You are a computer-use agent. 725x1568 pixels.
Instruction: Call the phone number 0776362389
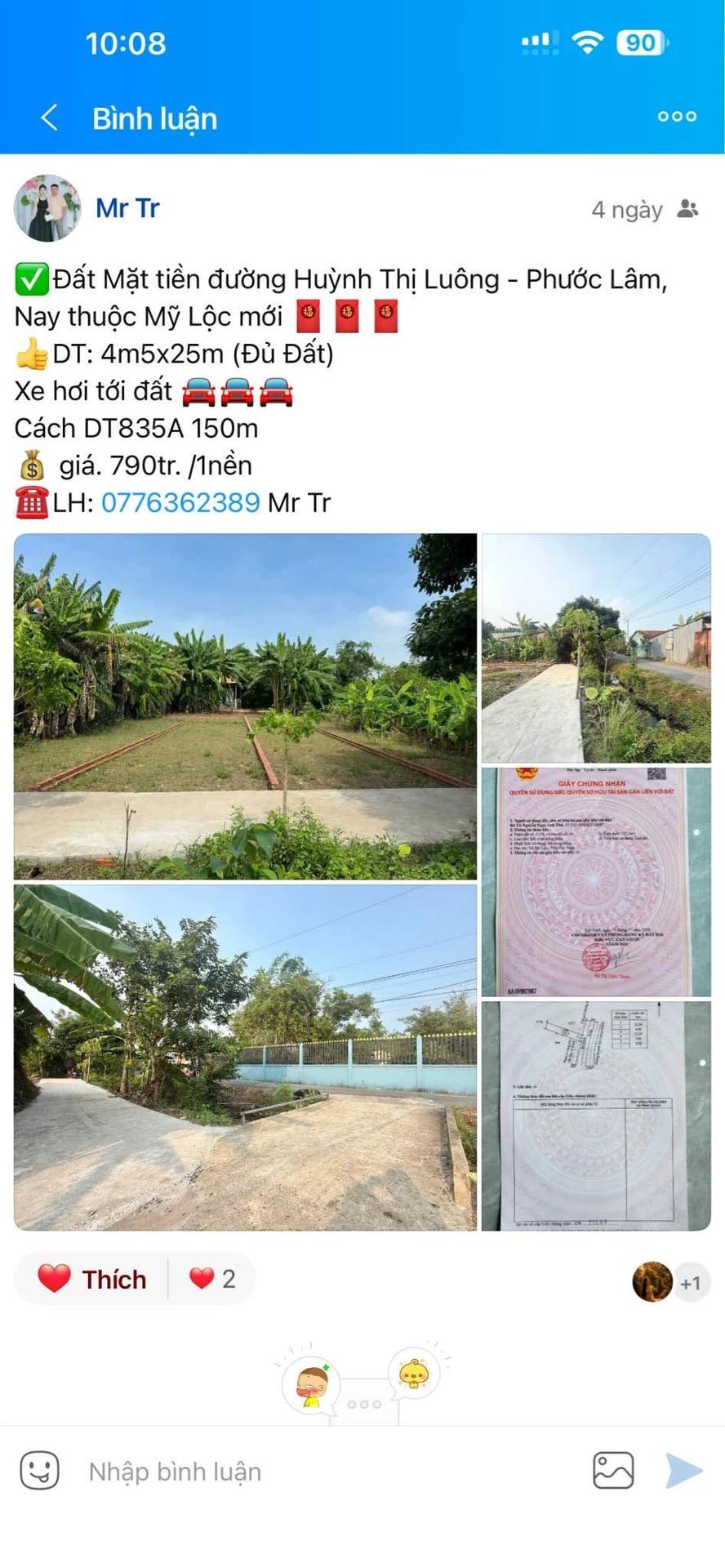pyautogui.click(x=180, y=502)
